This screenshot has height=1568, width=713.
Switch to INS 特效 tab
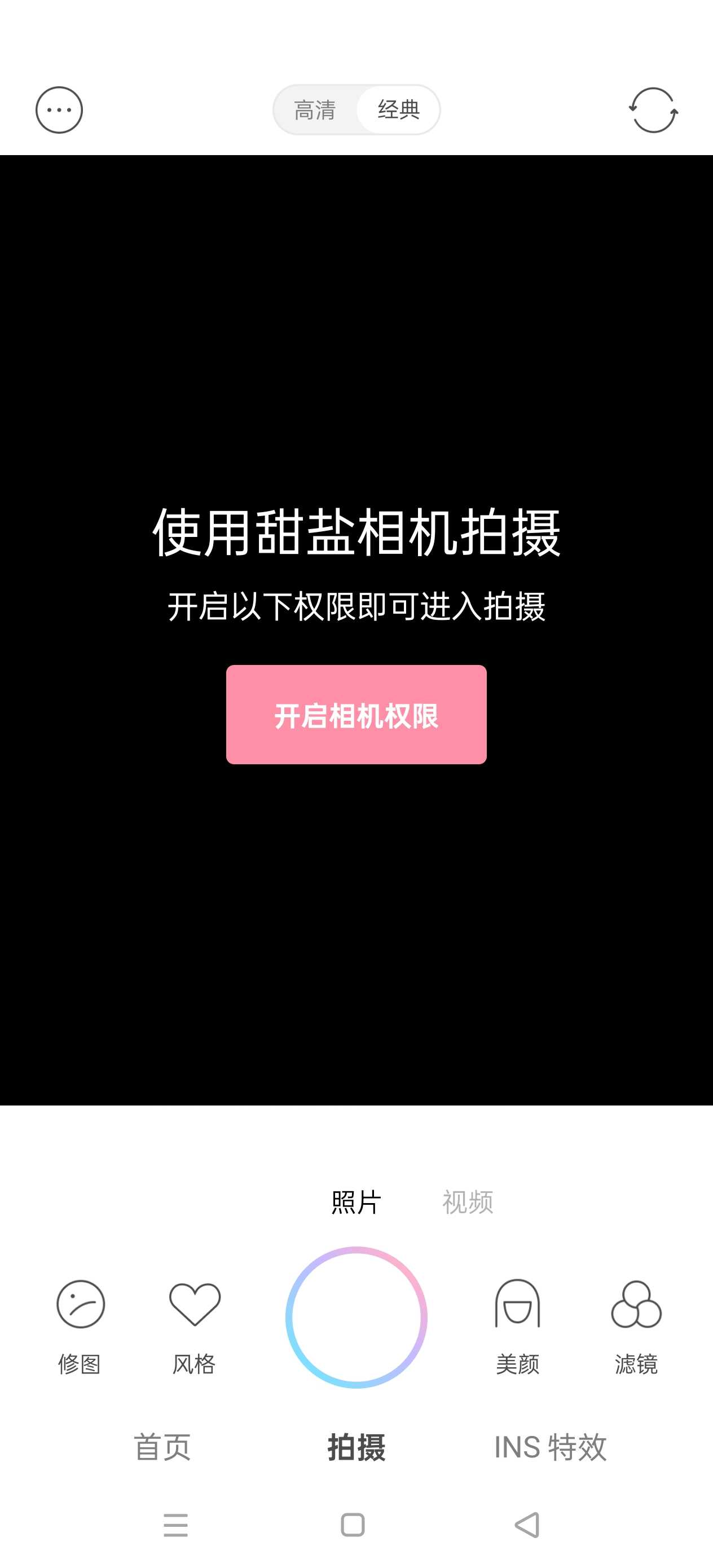551,1447
